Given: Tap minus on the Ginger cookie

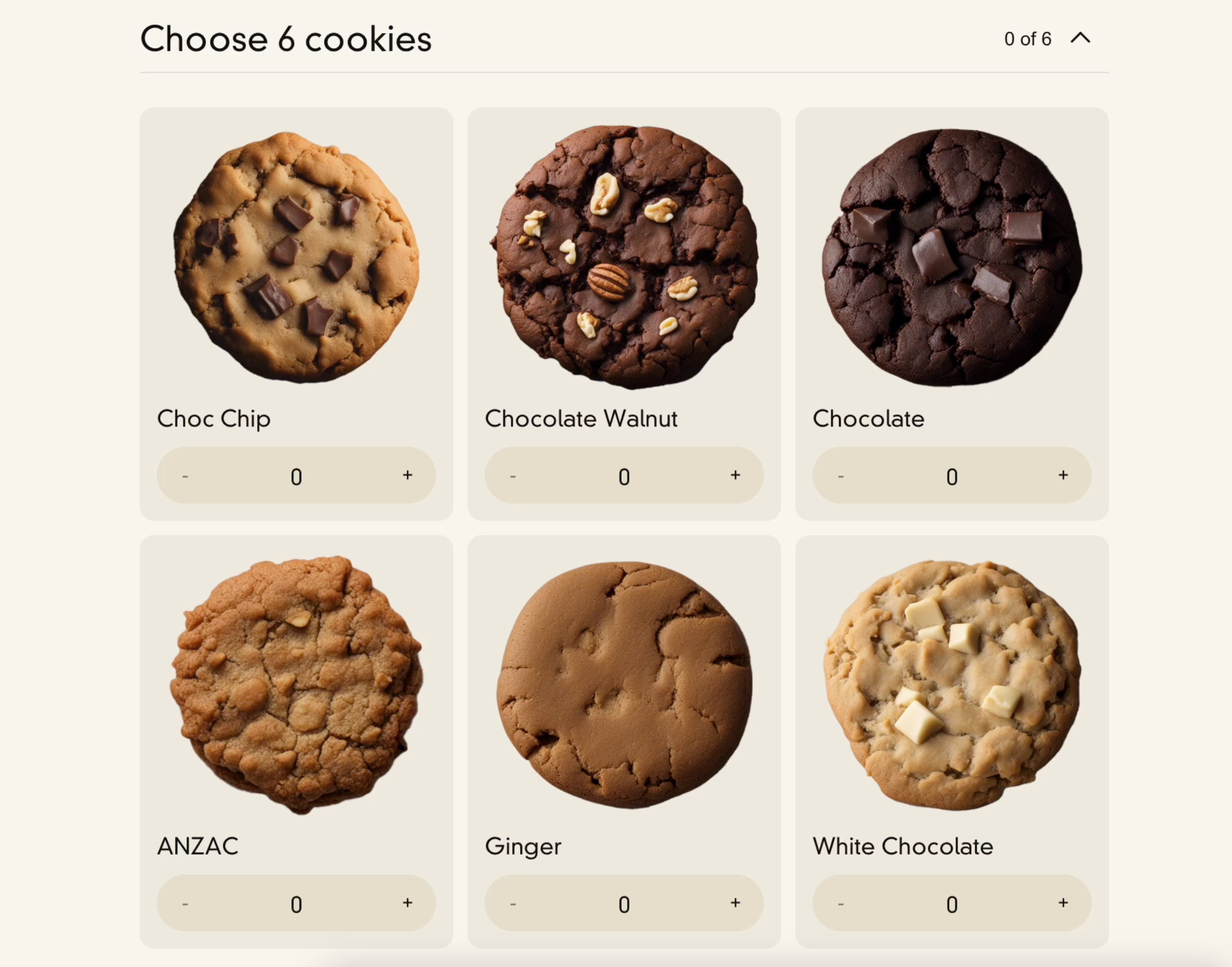Looking at the screenshot, I should tap(513, 904).
